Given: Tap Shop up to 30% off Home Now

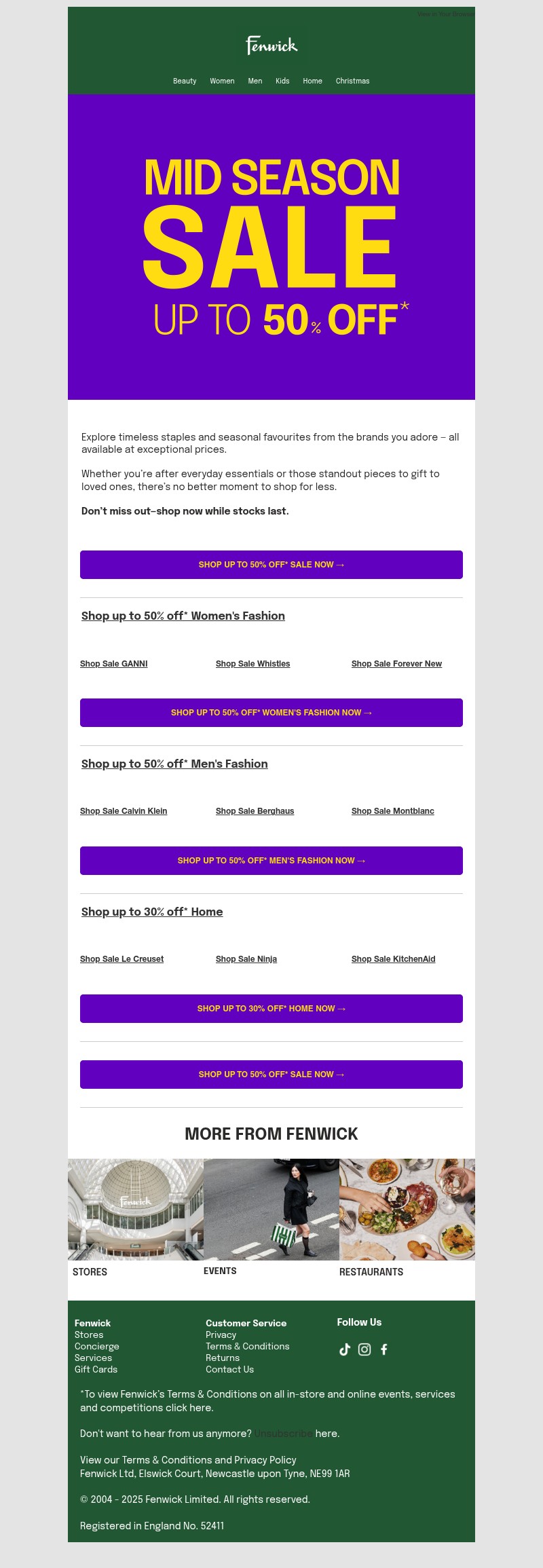Looking at the screenshot, I should tap(271, 1009).
